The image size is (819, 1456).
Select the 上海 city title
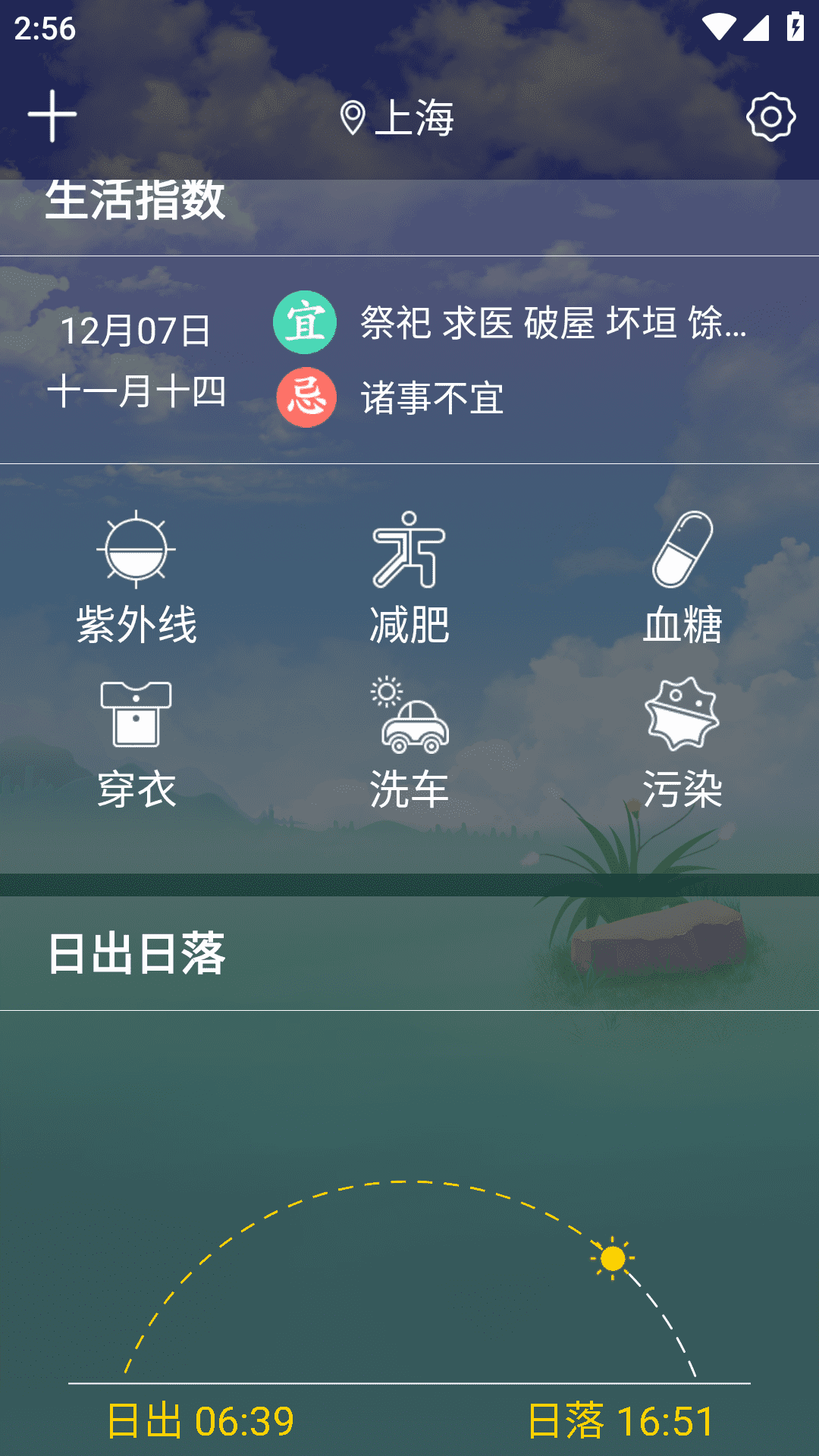tap(417, 115)
